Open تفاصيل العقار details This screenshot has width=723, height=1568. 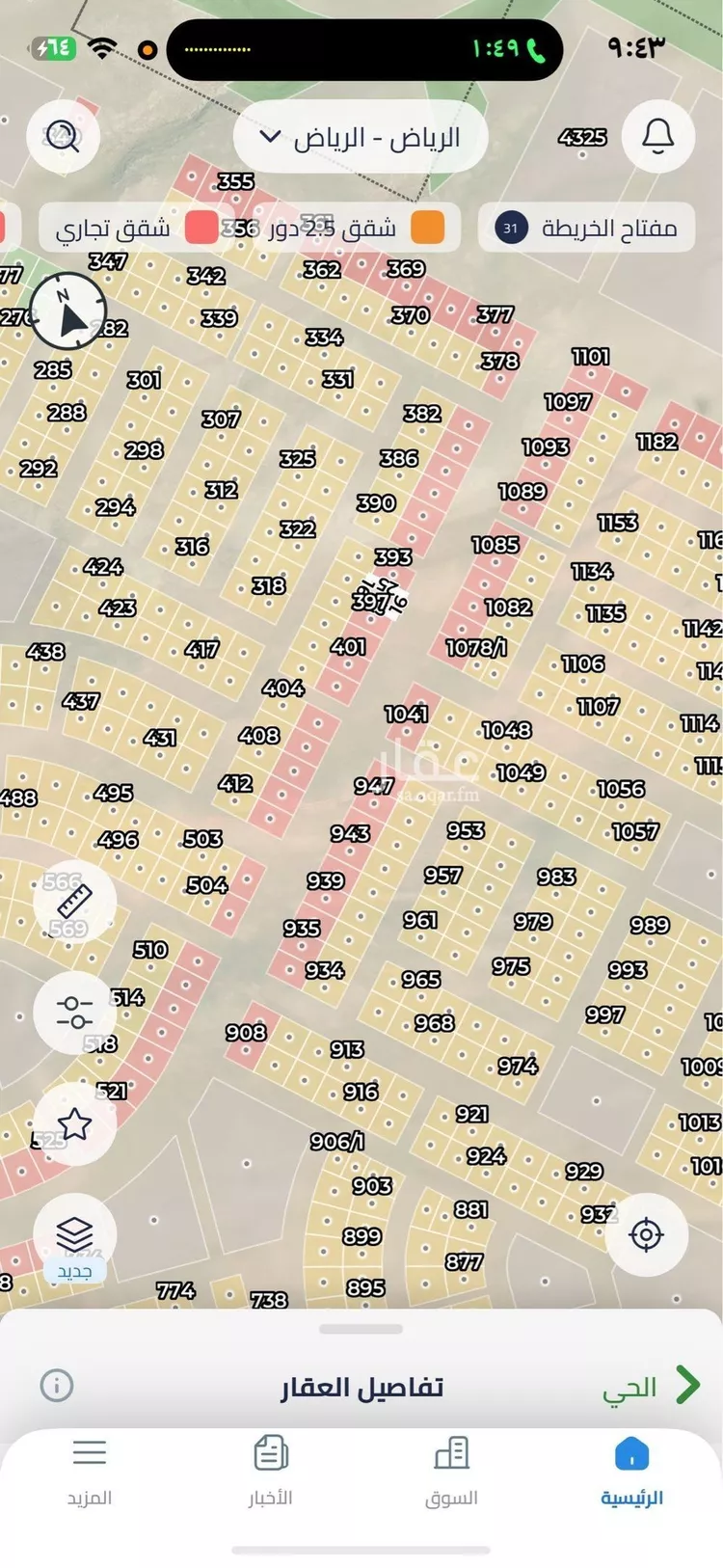[x=361, y=1387]
